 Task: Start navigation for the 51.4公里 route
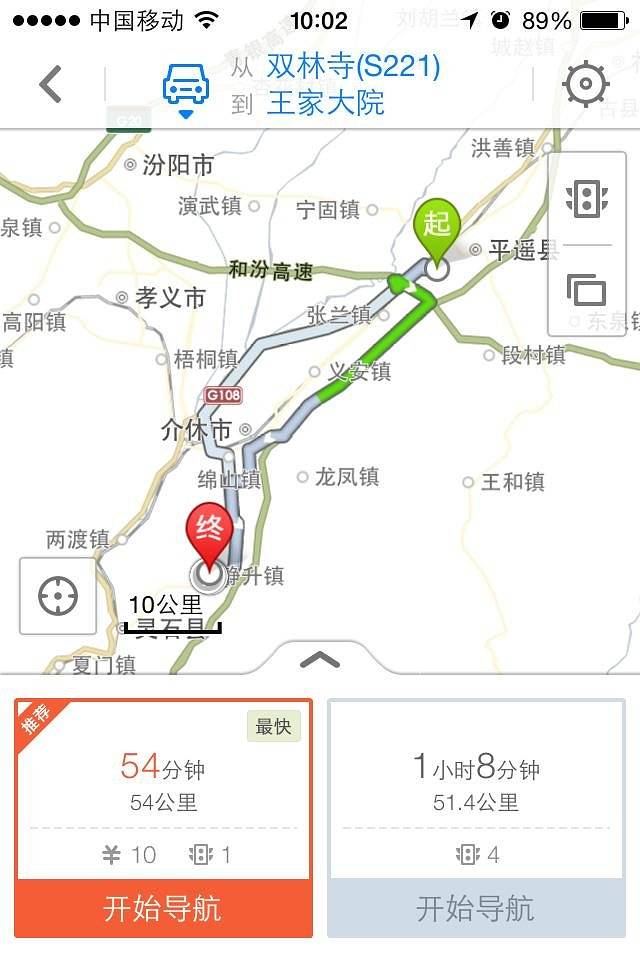pyautogui.click(x=476, y=909)
